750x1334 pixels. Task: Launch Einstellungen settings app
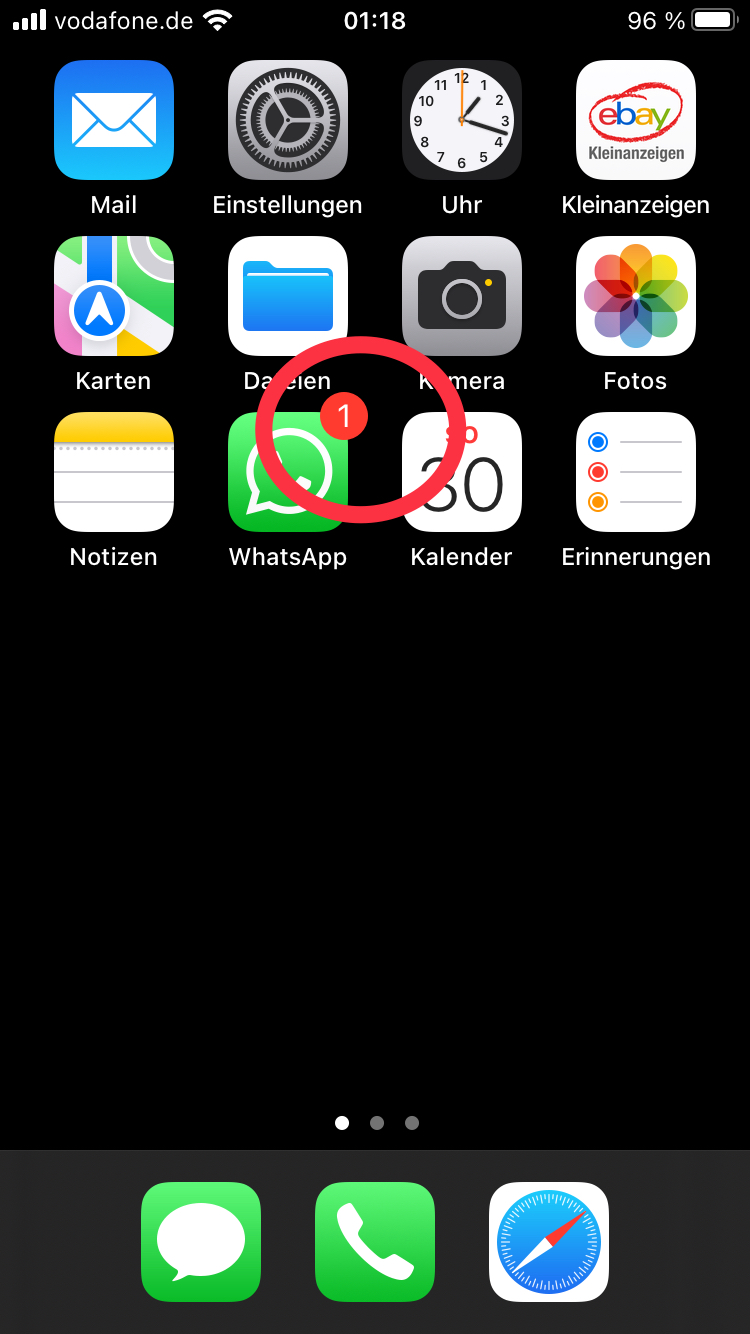pos(288,120)
